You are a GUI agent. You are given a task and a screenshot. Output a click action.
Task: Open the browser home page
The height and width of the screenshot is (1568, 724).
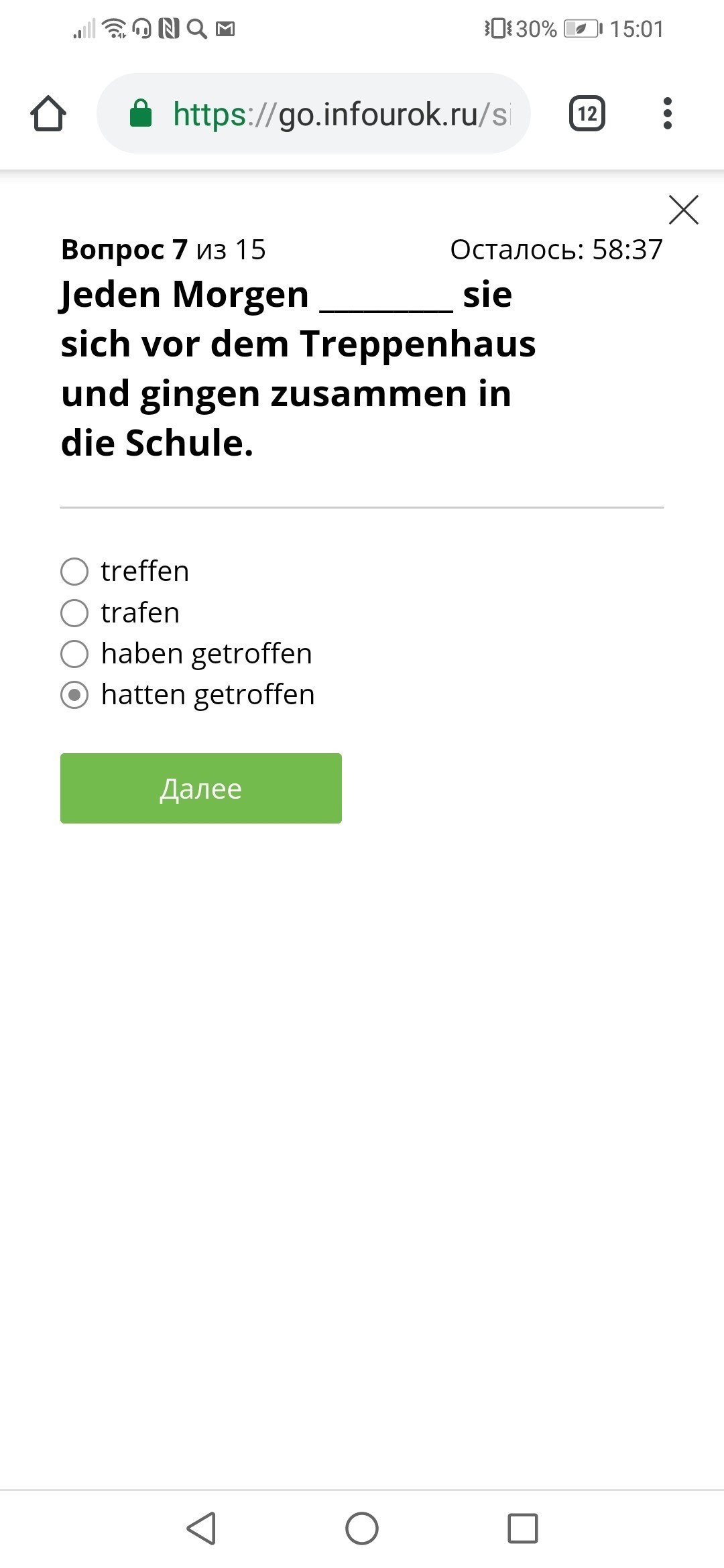point(48,113)
